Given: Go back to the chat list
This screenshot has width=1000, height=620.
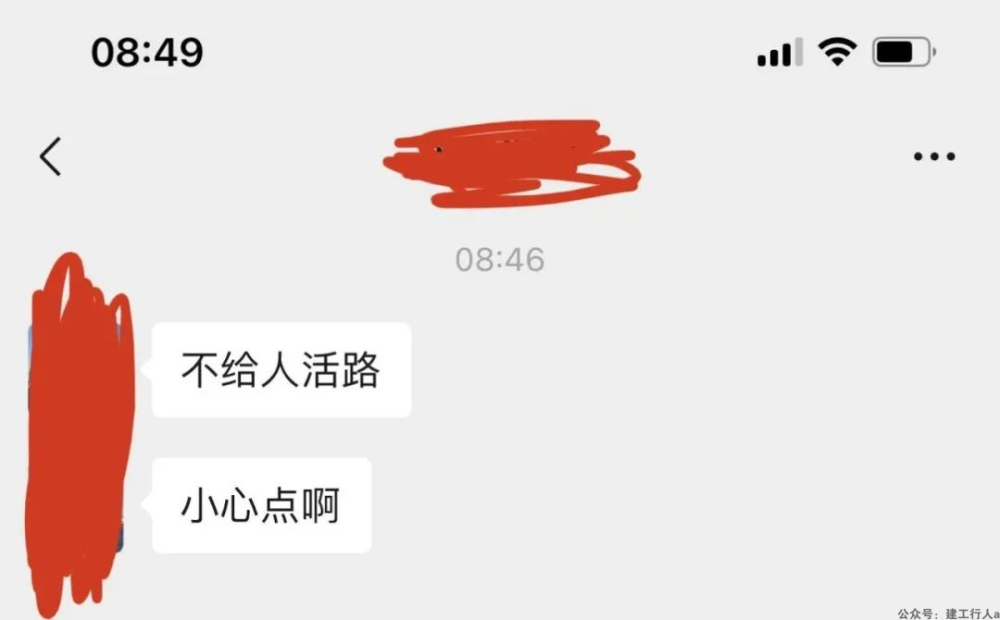Looking at the screenshot, I should (51, 157).
